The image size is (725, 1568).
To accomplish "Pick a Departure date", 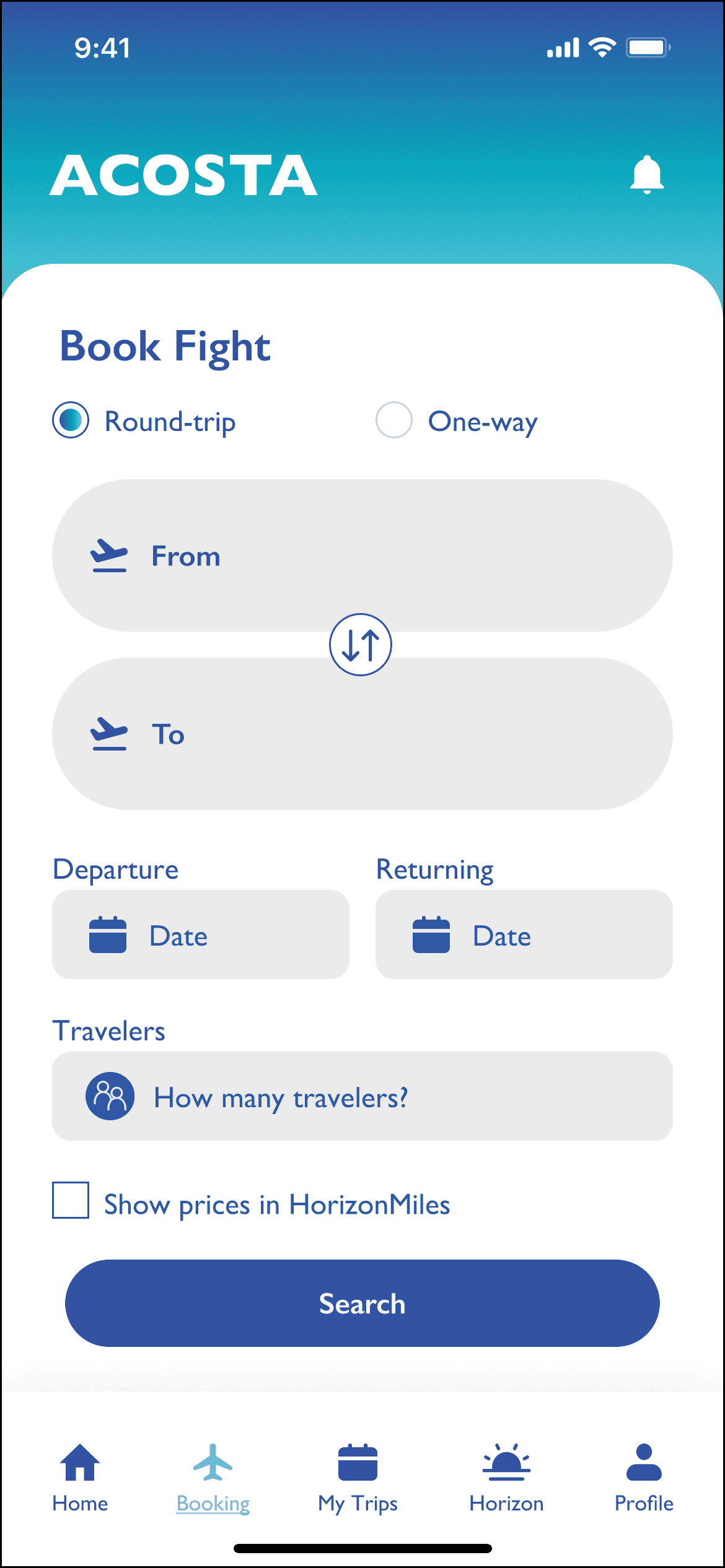I will coord(201,934).
